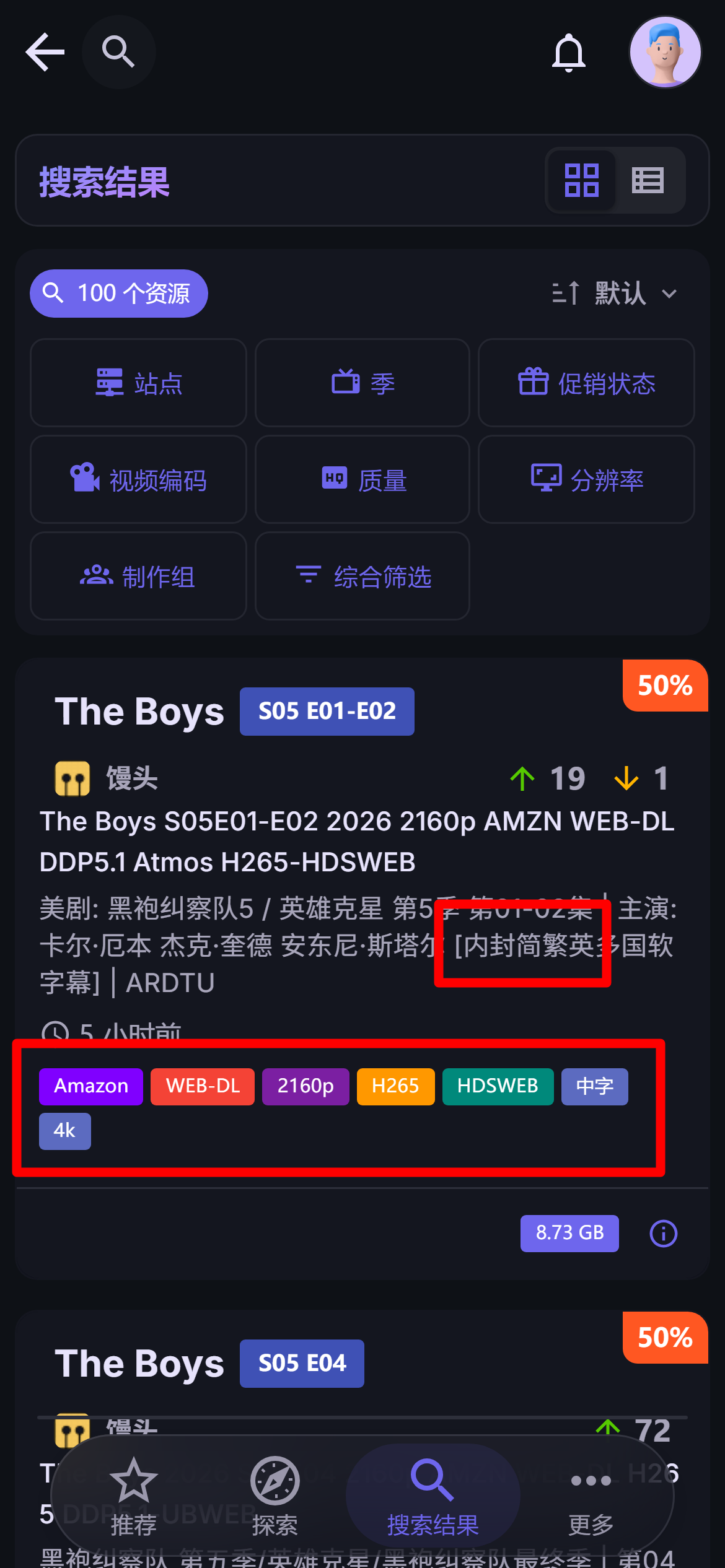725x1568 pixels.
Task: Expand the 默认 sort dropdown
Action: pyautogui.click(x=615, y=293)
